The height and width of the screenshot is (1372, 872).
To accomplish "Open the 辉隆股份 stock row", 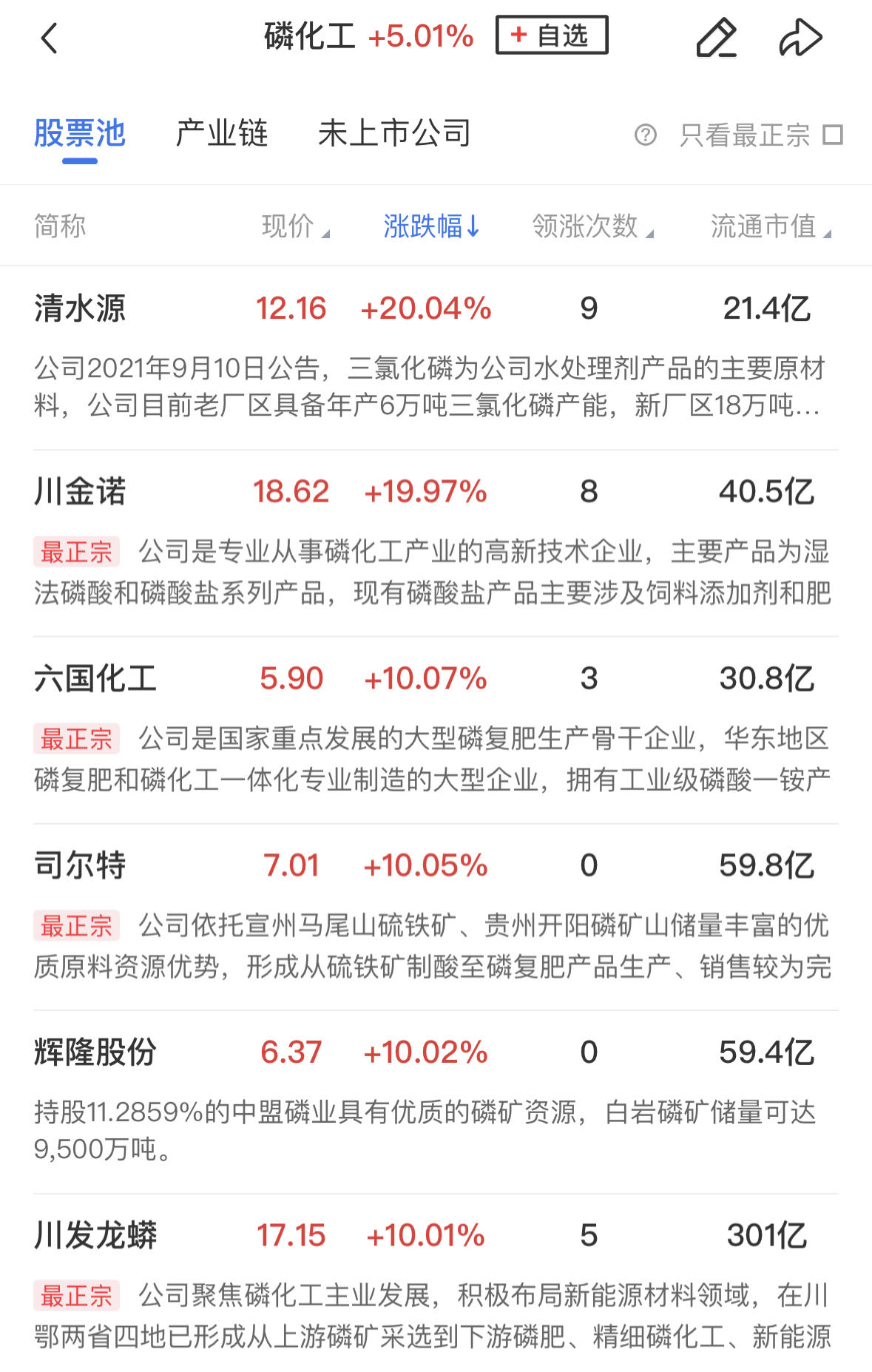I will tap(95, 1052).
